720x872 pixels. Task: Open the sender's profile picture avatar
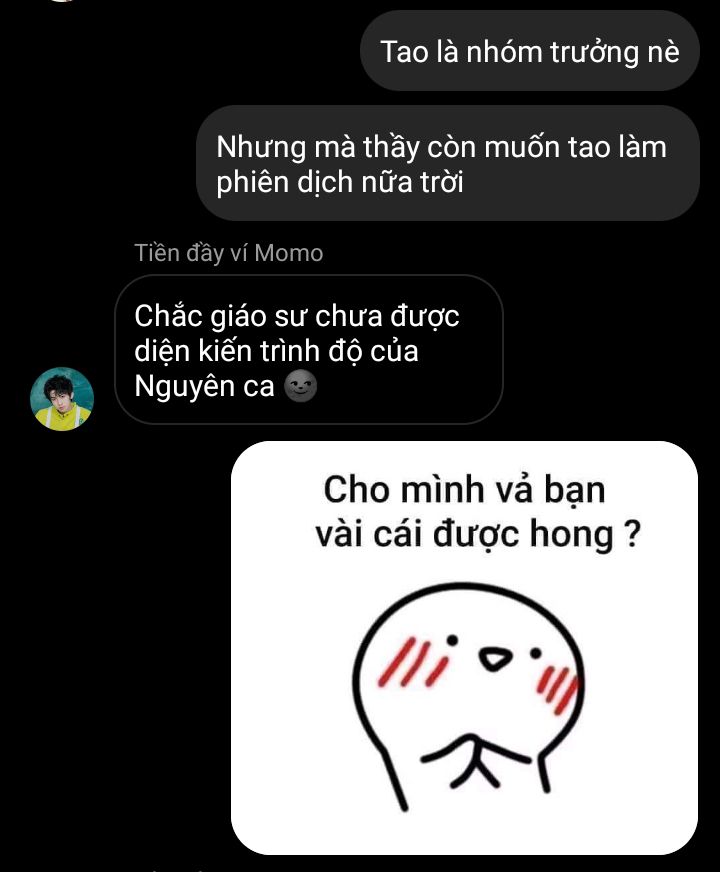point(62,399)
